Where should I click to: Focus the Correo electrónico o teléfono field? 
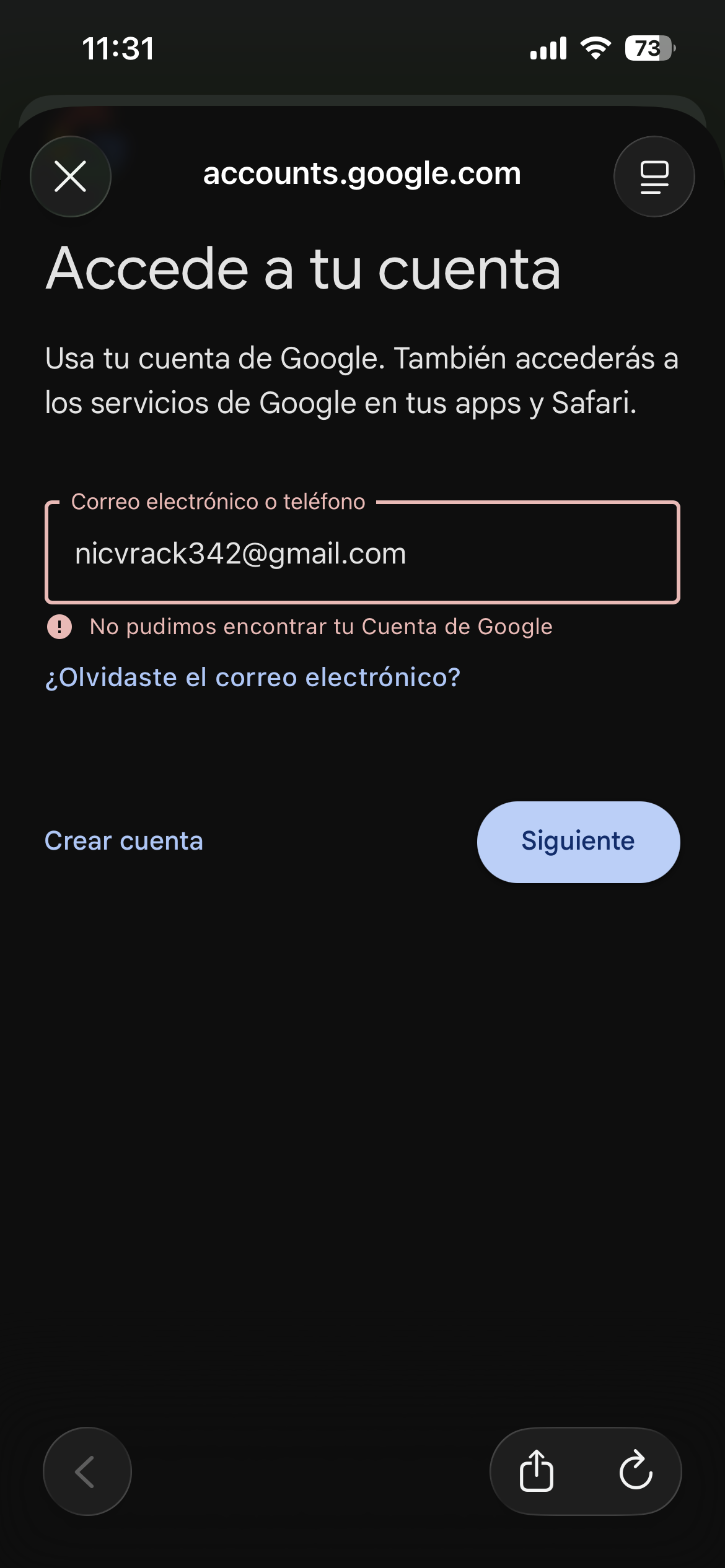pyautogui.click(x=362, y=553)
